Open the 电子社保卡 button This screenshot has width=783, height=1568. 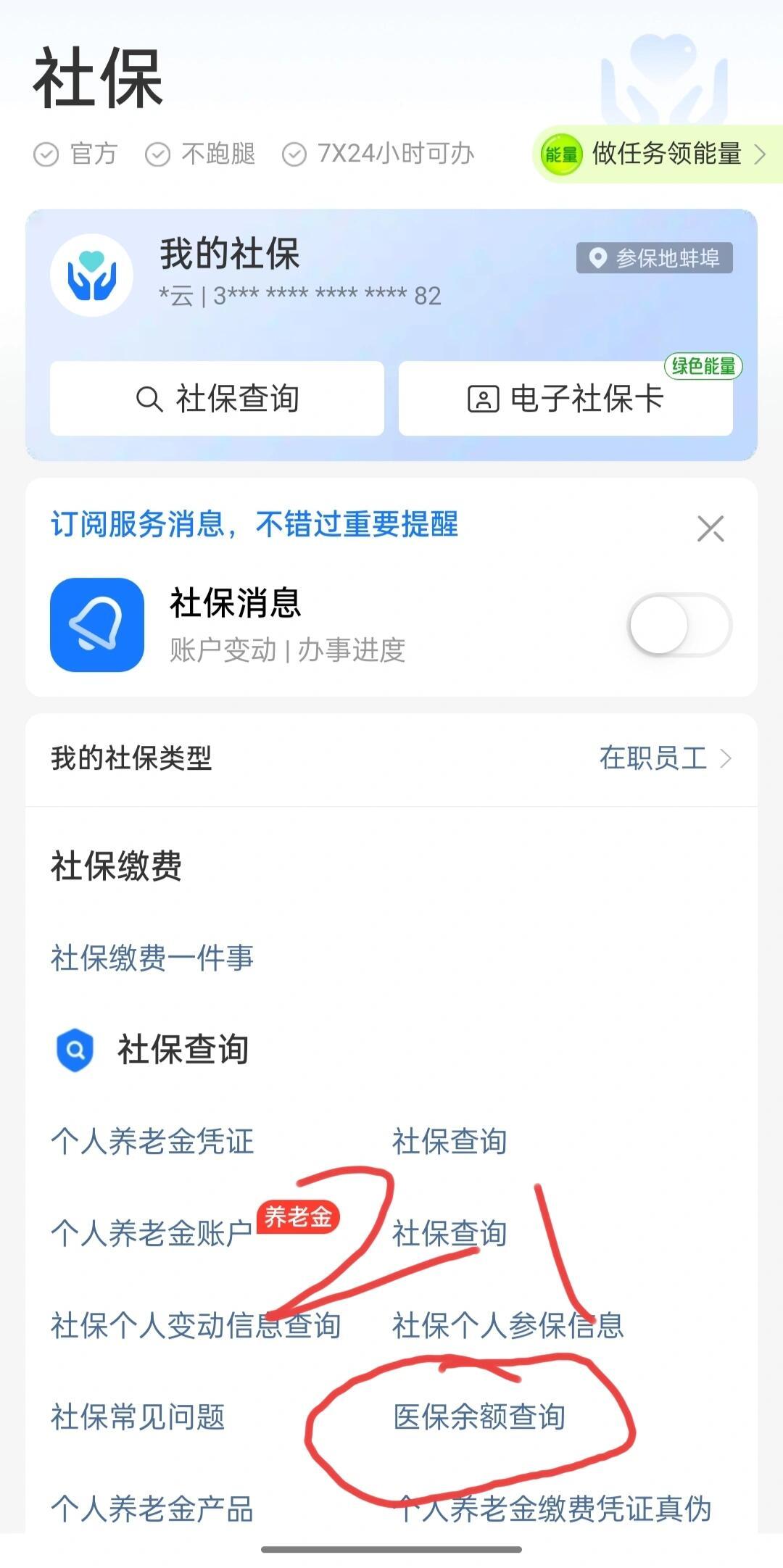point(565,399)
